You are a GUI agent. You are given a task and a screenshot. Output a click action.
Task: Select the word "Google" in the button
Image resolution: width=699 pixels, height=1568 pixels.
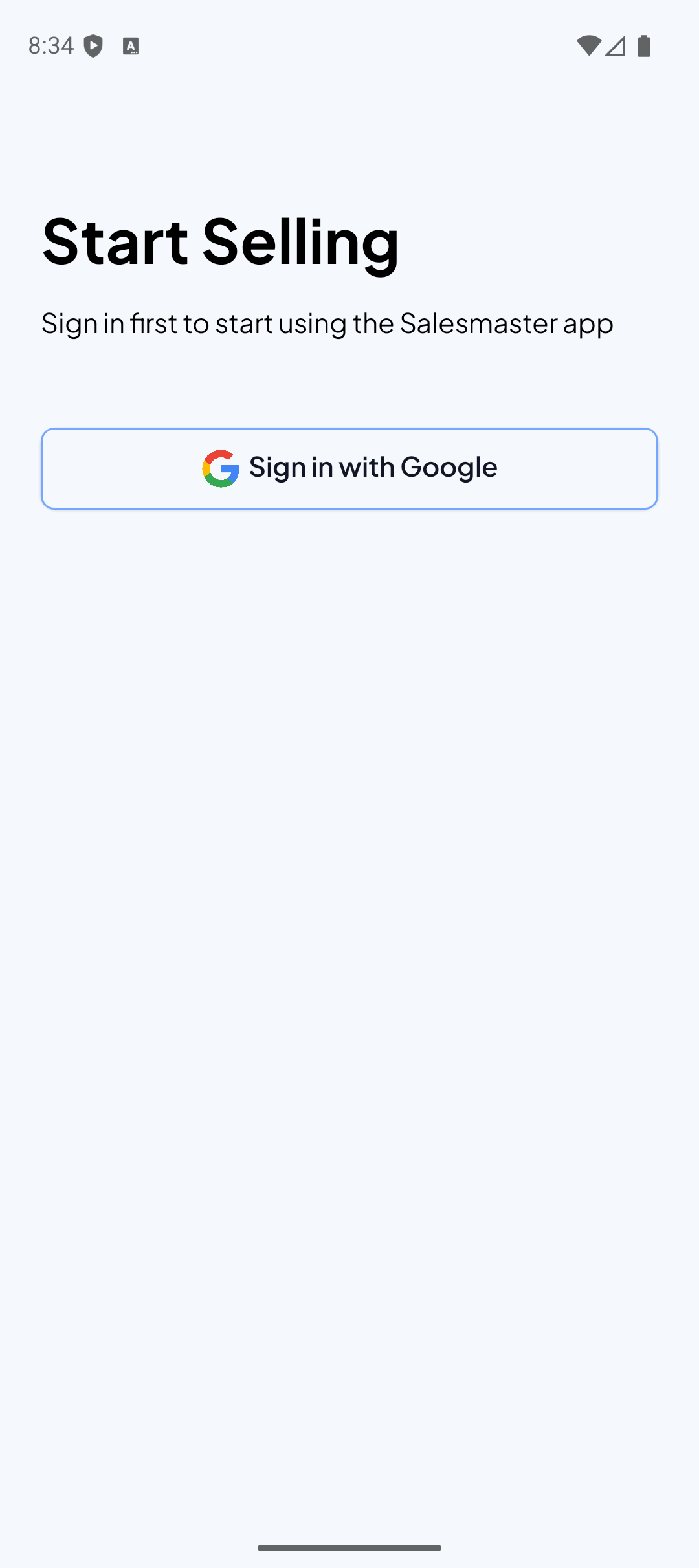click(449, 467)
